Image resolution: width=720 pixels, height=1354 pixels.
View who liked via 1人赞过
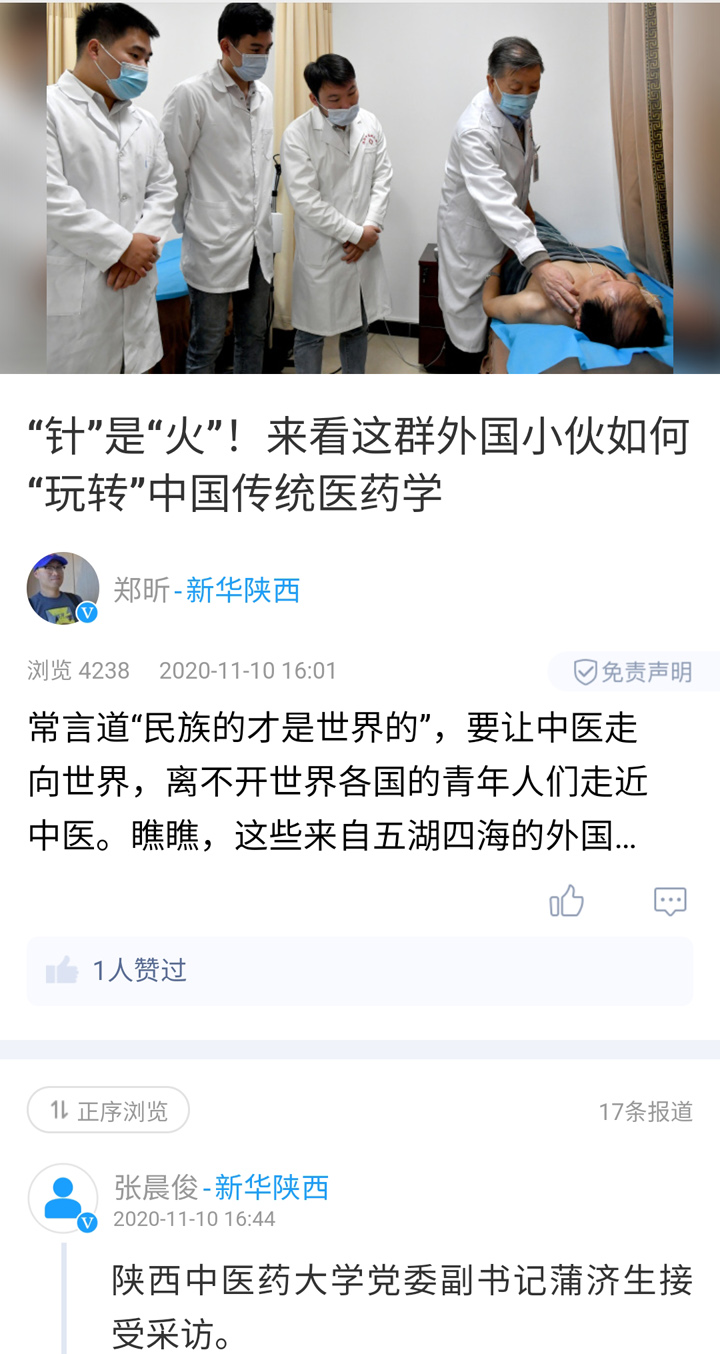[140, 970]
